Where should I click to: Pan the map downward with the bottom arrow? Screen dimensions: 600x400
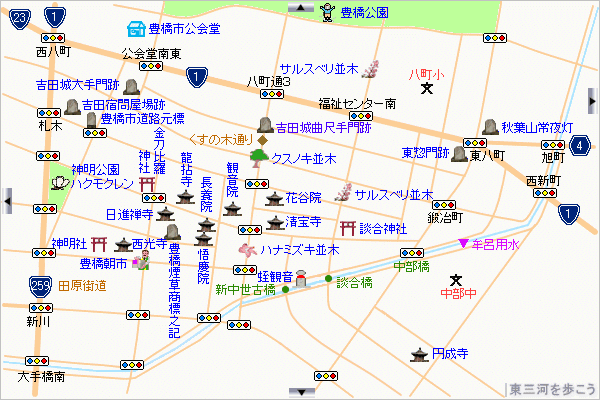pyautogui.click(x=299, y=392)
